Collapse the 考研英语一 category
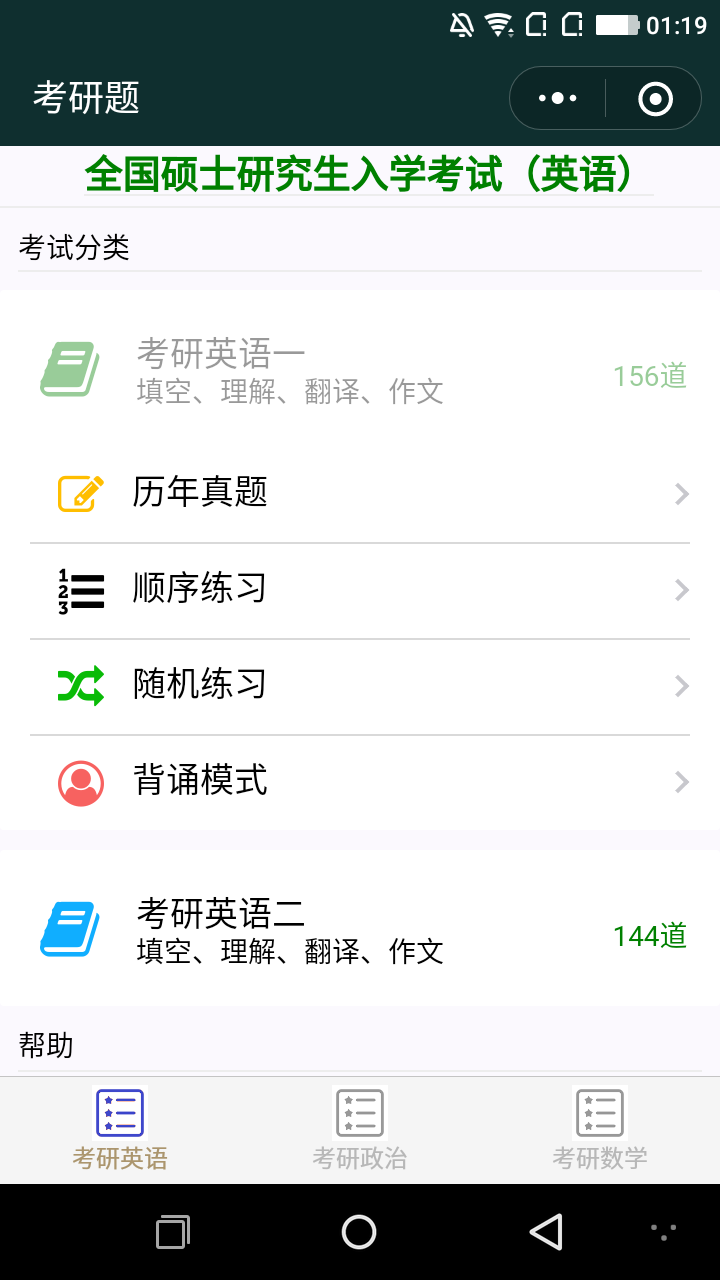Image resolution: width=720 pixels, height=1280 pixels. [360, 370]
